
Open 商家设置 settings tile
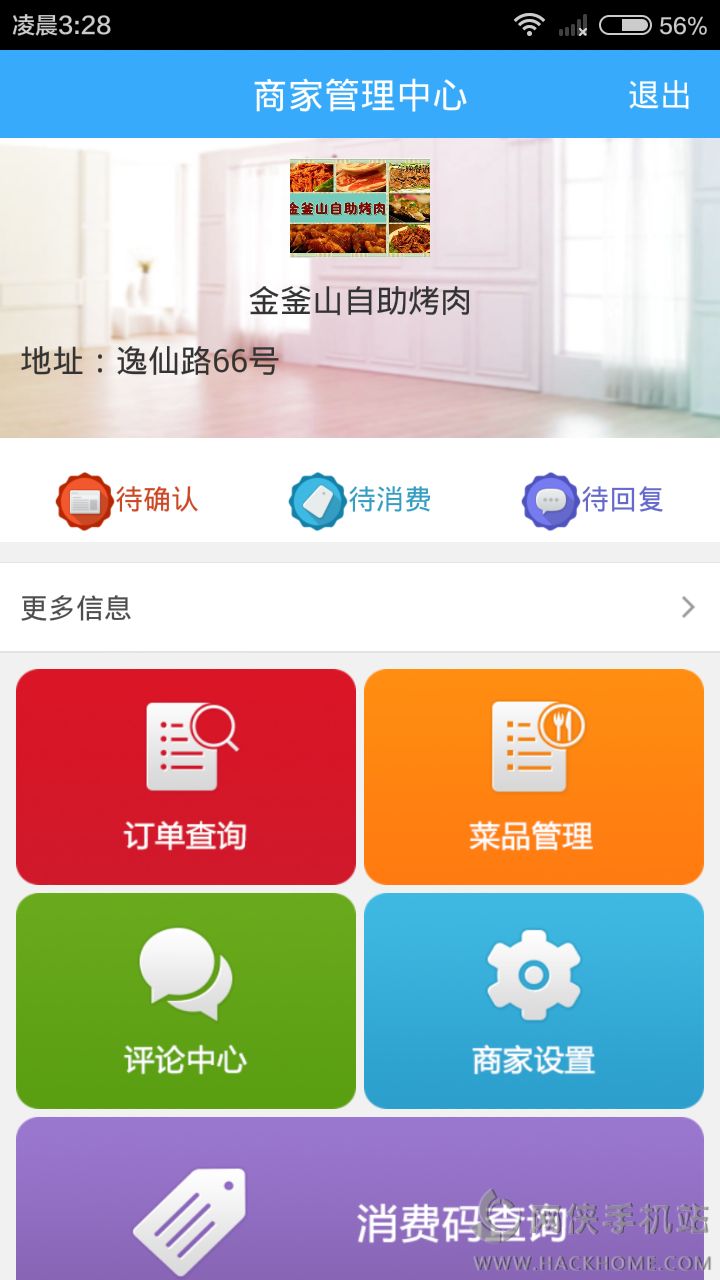(x=534, y=1001)
